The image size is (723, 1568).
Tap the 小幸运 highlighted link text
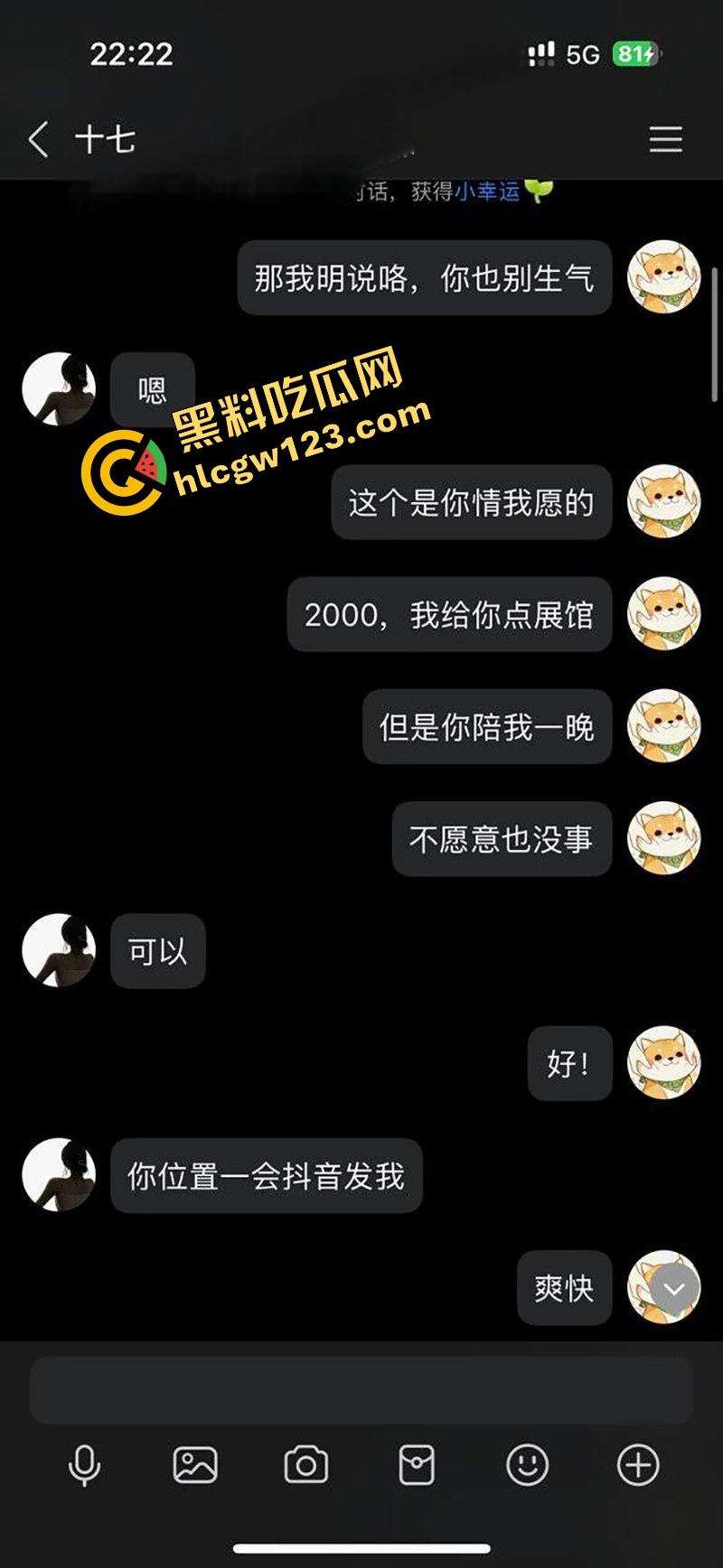(488, 191)
